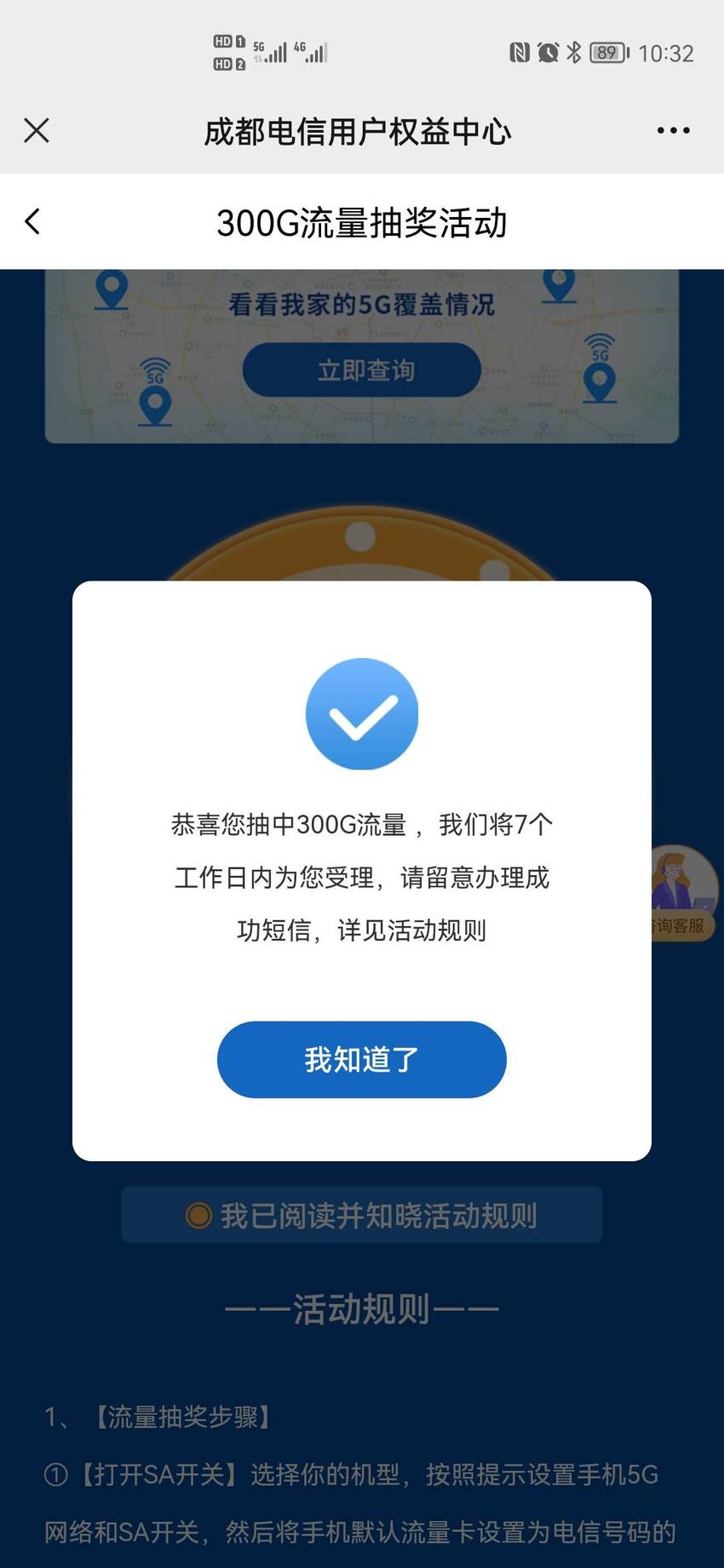
Task: Close the 成都电信用户权益中心 mini page
Action: [x=37, y=130]
